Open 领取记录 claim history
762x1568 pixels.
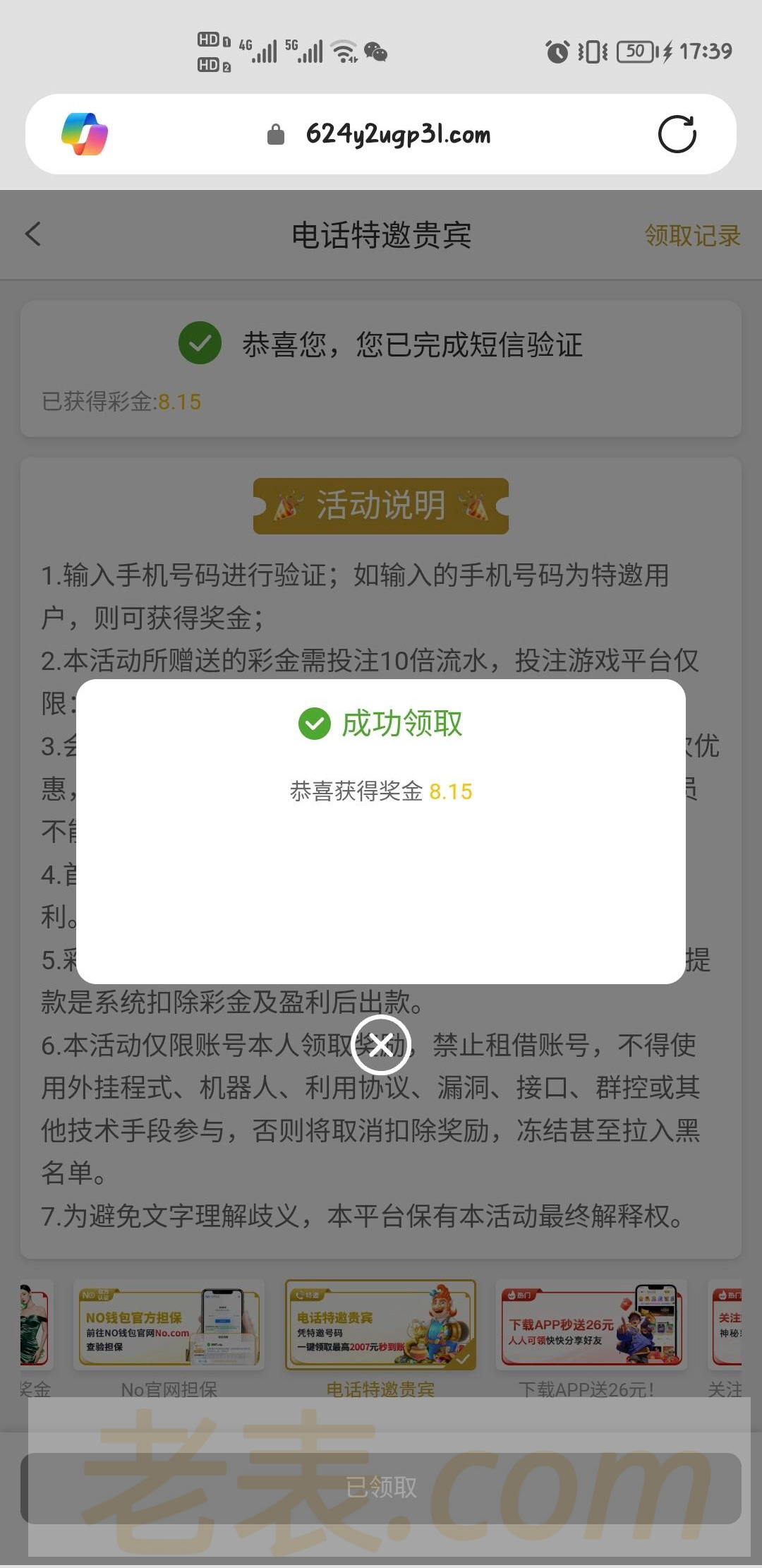pyautogui.click(x=692, y=236)
